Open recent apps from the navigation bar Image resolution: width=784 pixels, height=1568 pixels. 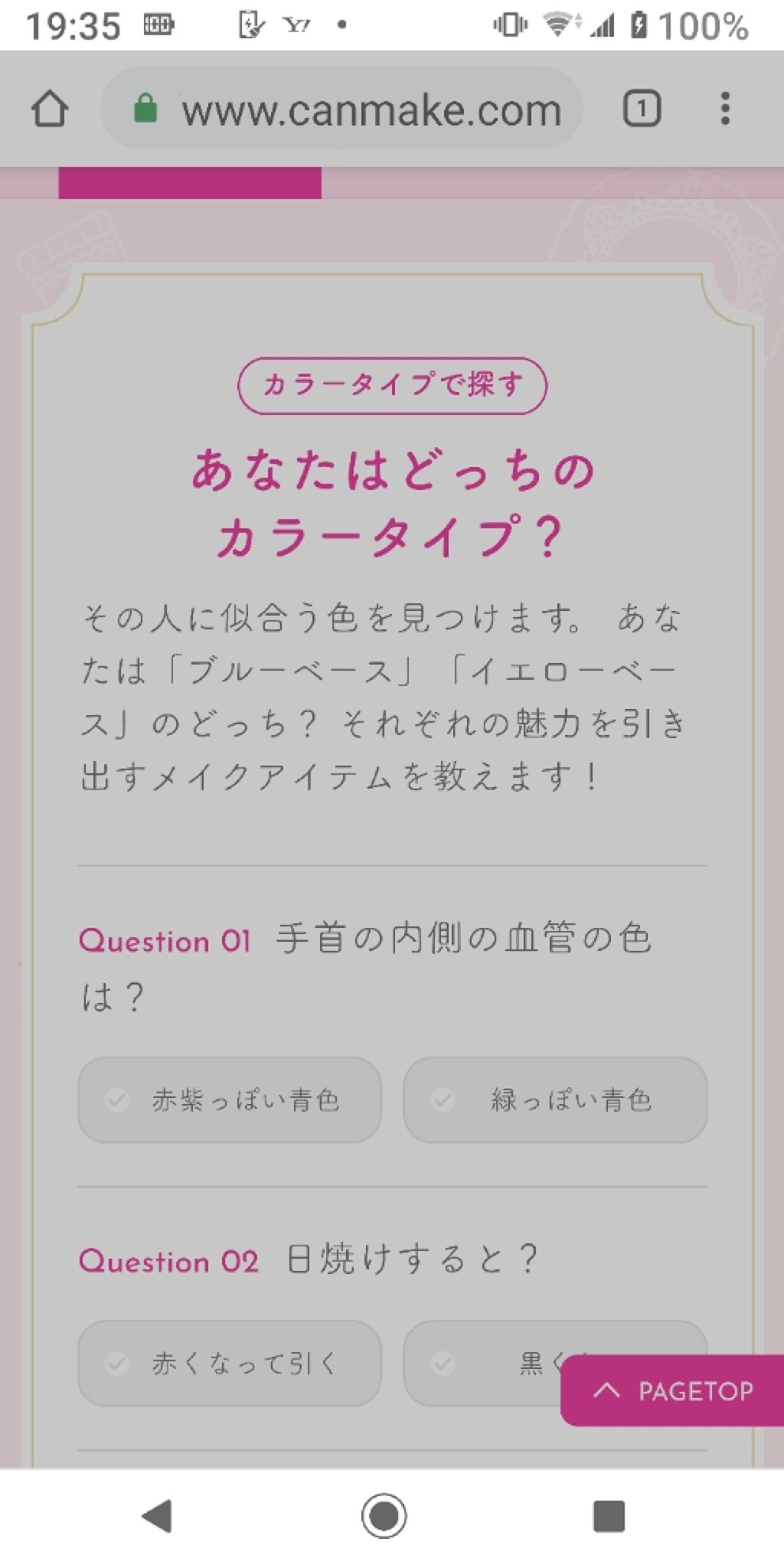[609, 1516]
